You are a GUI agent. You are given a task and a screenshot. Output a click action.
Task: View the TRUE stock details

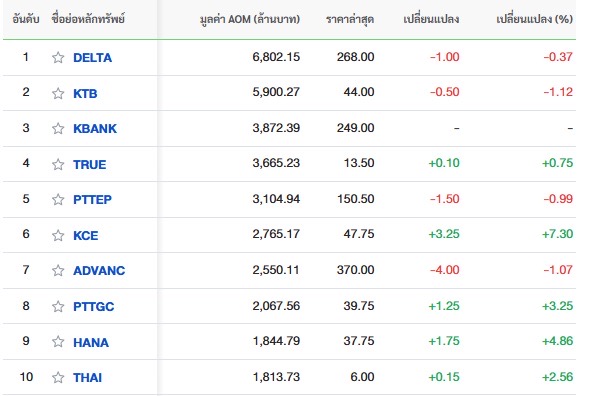pyautogui.click(x=90, y=165)
